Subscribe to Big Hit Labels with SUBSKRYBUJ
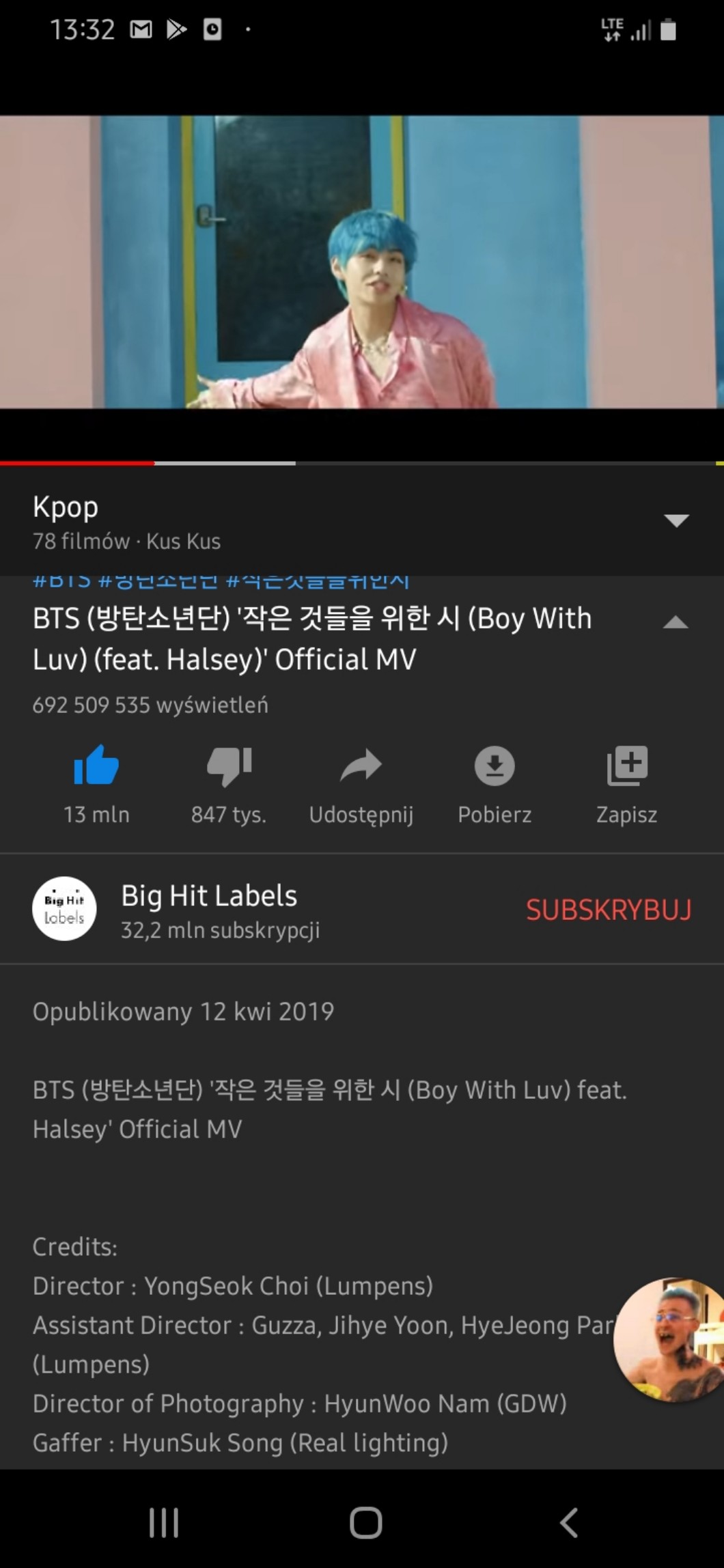 click(x=609, y=910)
